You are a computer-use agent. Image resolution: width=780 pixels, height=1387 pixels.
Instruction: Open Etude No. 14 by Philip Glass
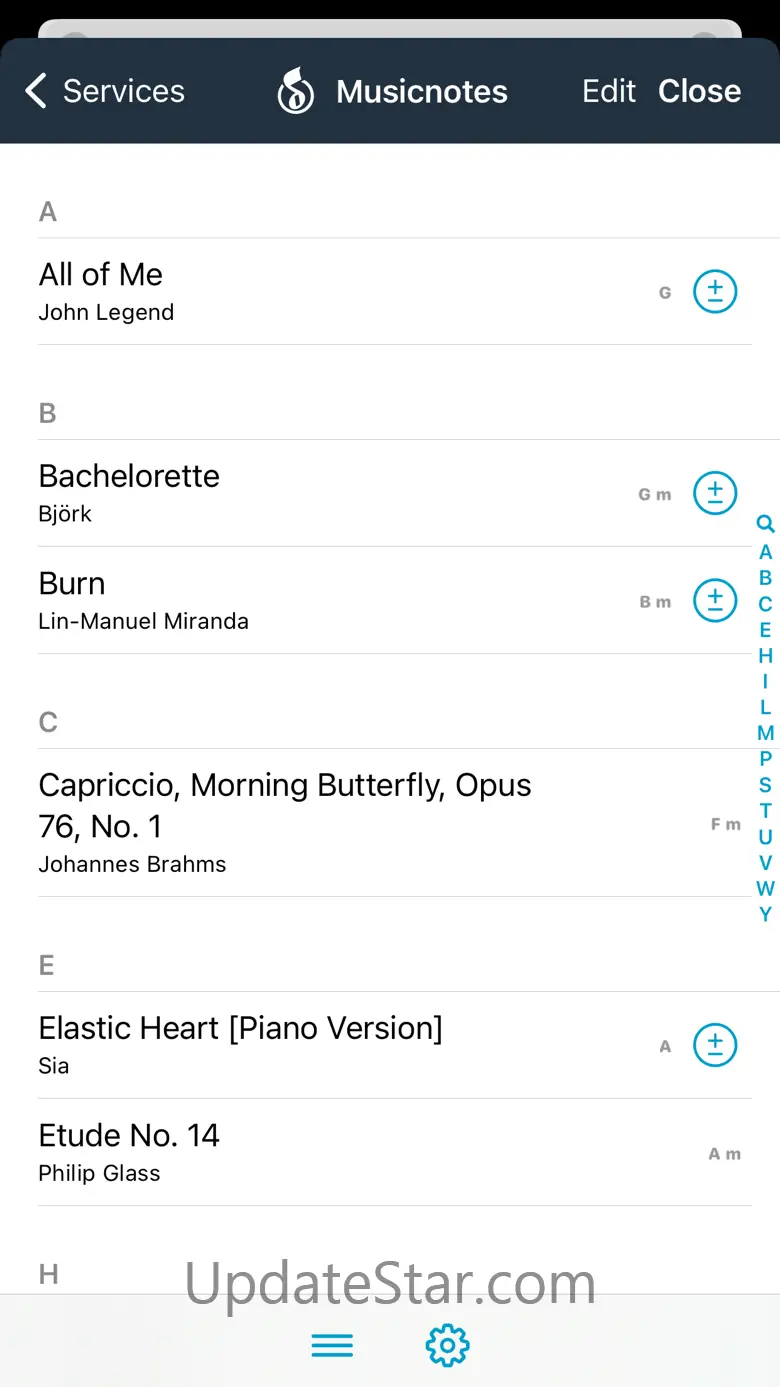300,1152
